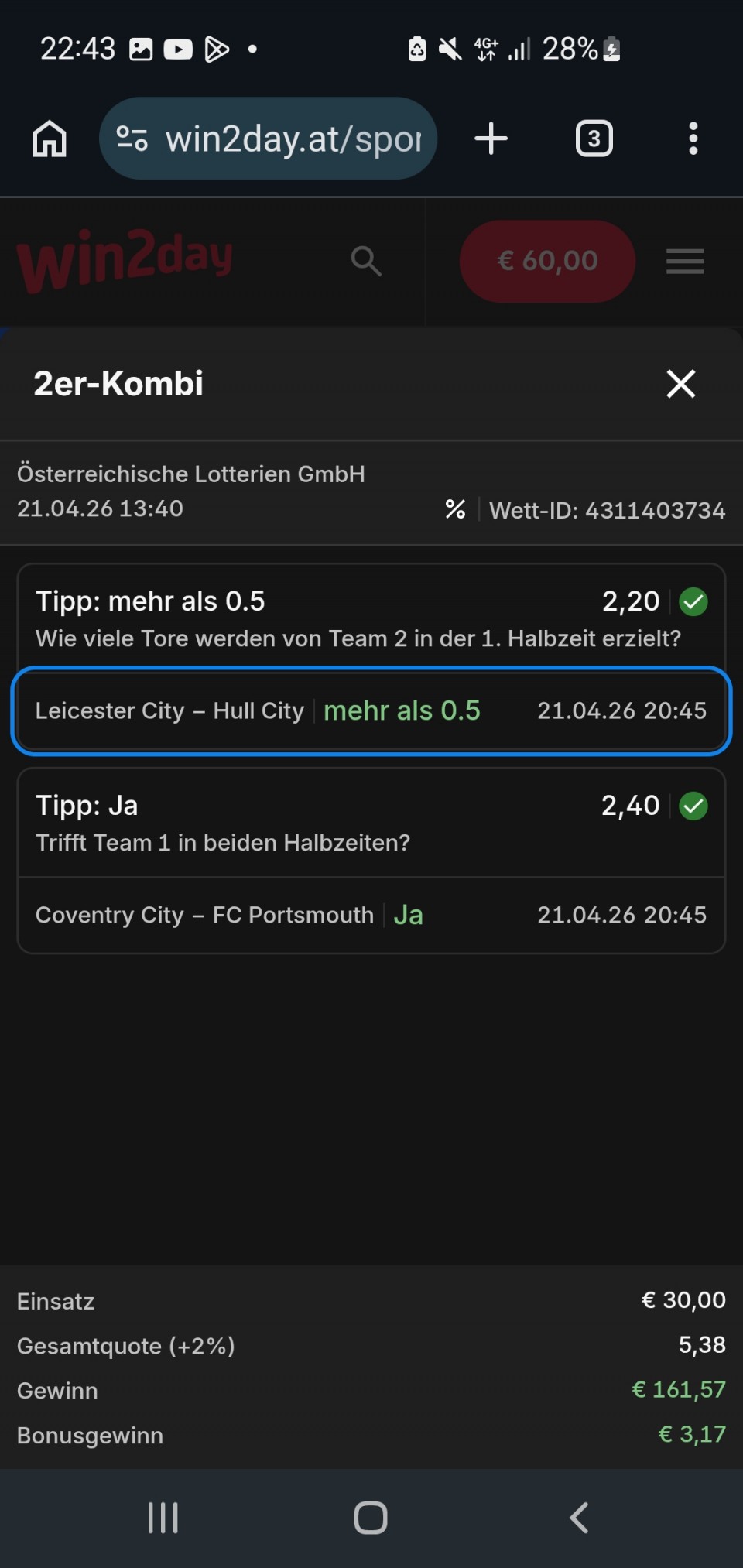
Task: Show the open tabs switcher
Action: pyautogui.click(x=594, y=139)
